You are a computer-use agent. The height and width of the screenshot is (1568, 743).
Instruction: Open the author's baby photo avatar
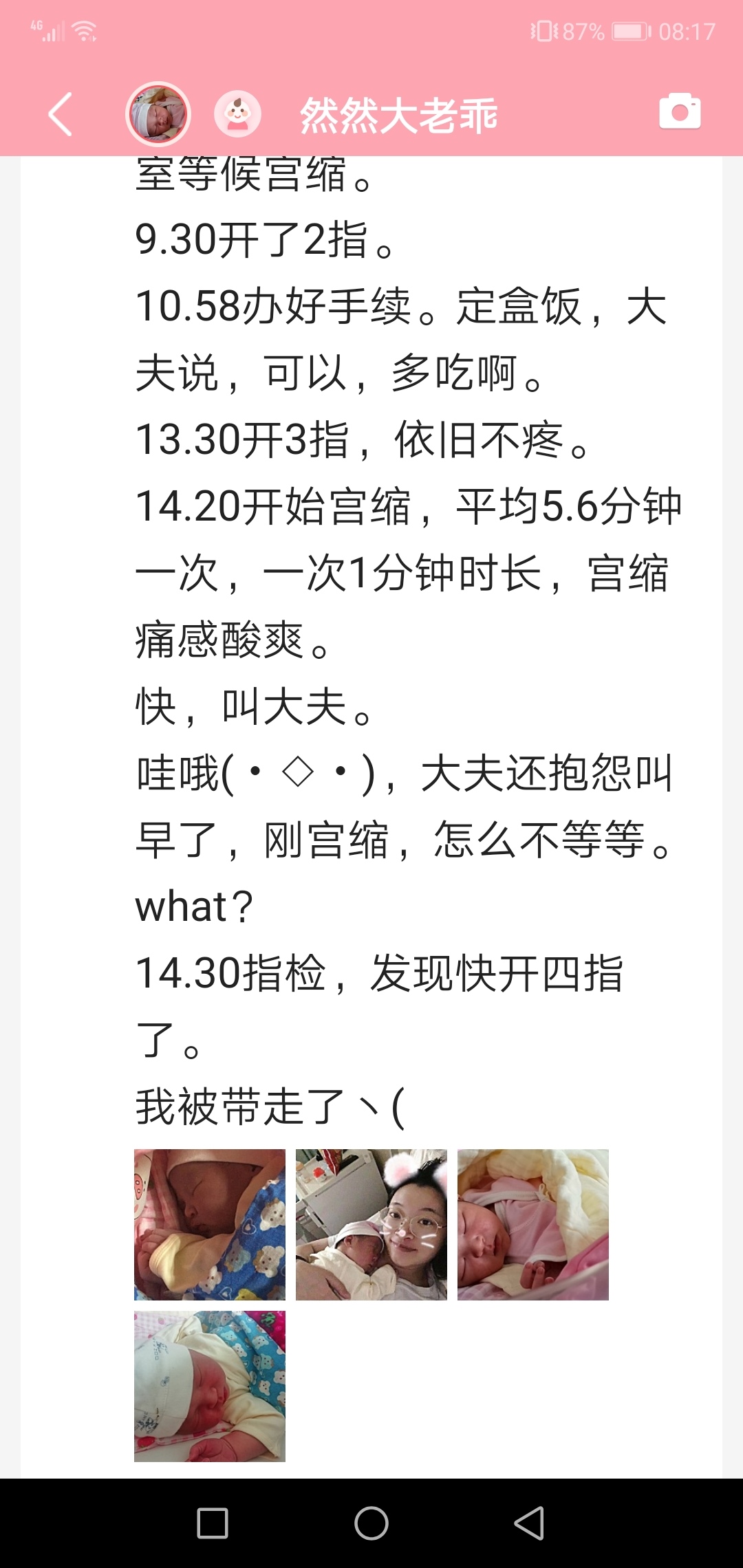point(158,114)
